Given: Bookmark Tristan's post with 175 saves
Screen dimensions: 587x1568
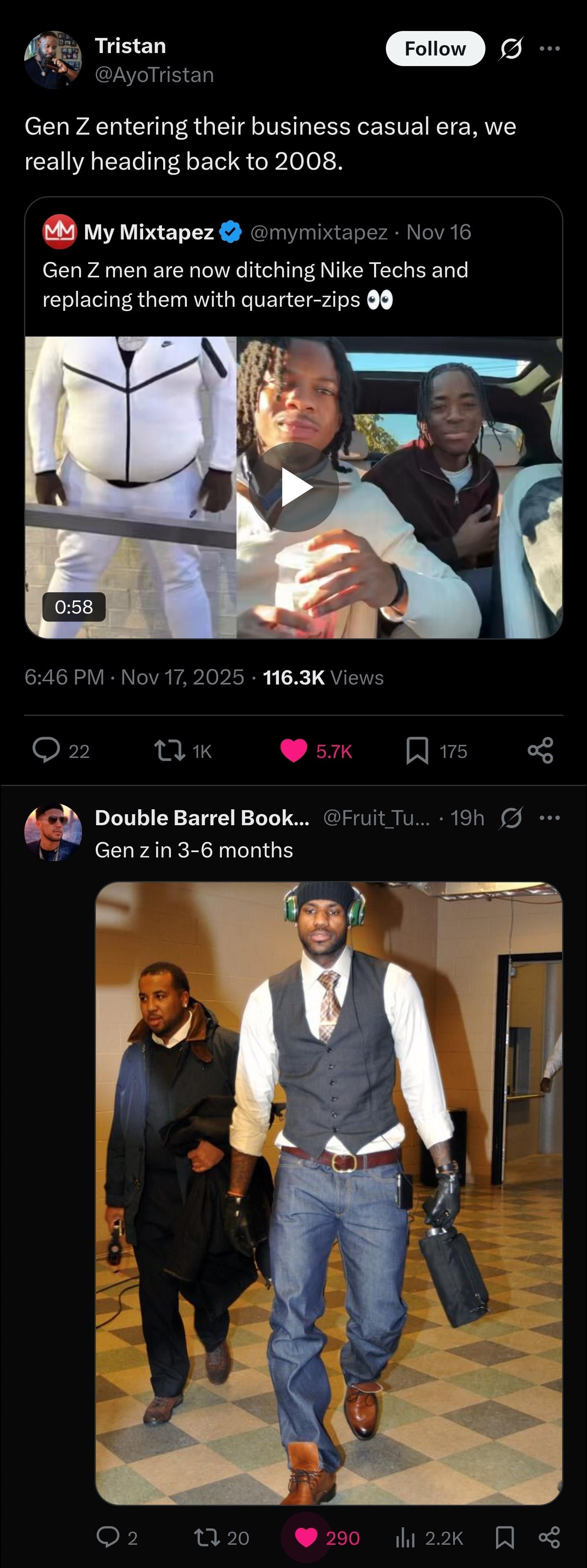Looking at the screenshot, I should coord(417,750).
